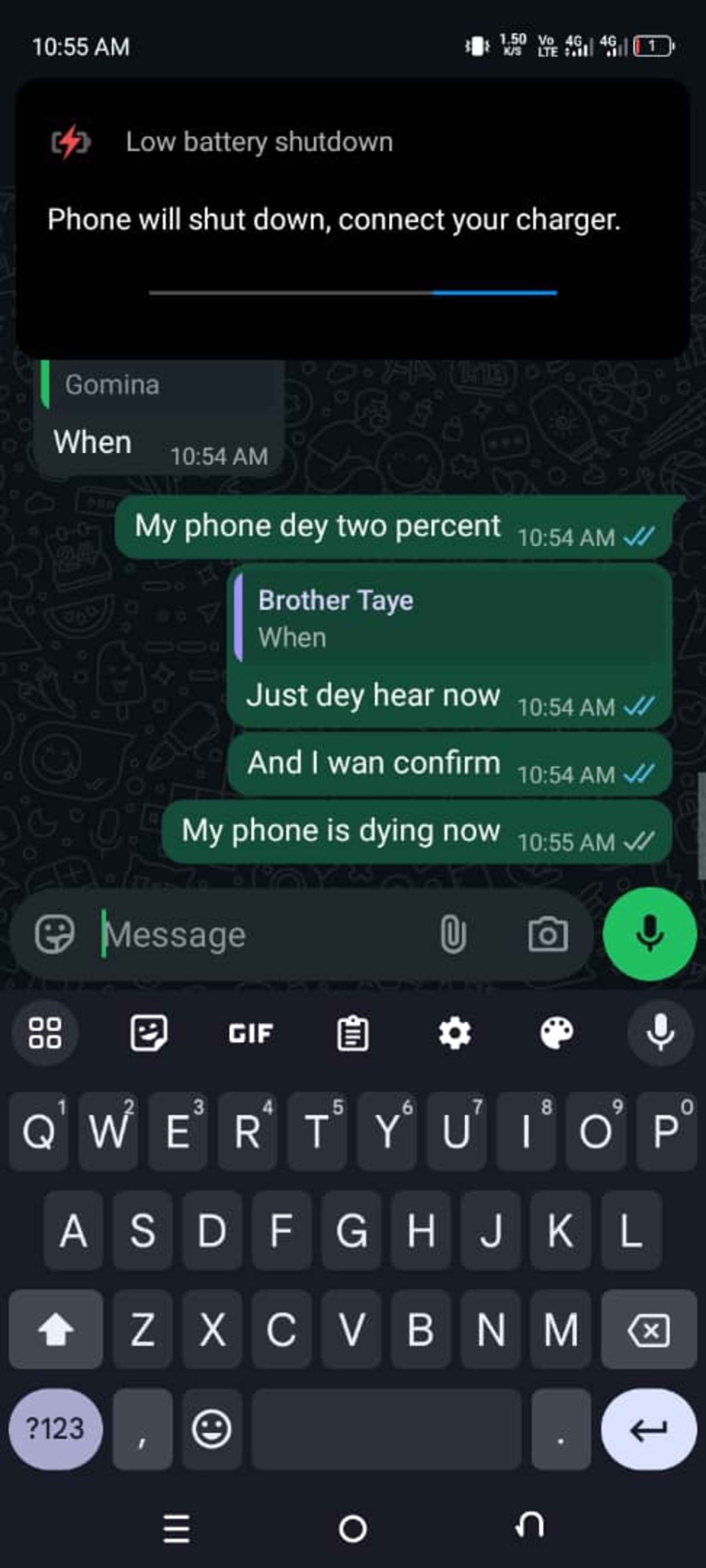Image resolution: width=706 pixels, height=1568 pixels.
Task: Hit the return key on the keyboard
Action: click(649, 1429)
